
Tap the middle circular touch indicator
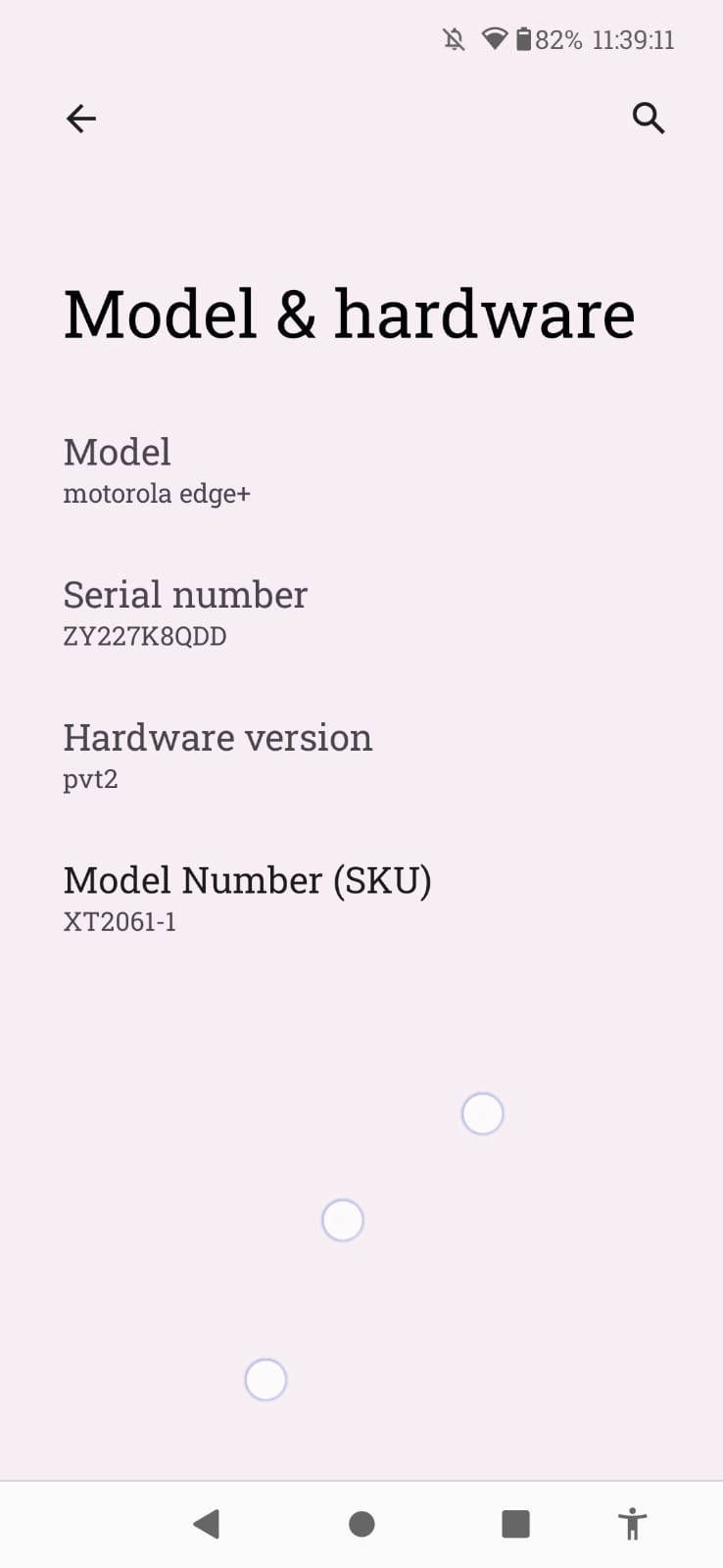(x=341, y=1220)
